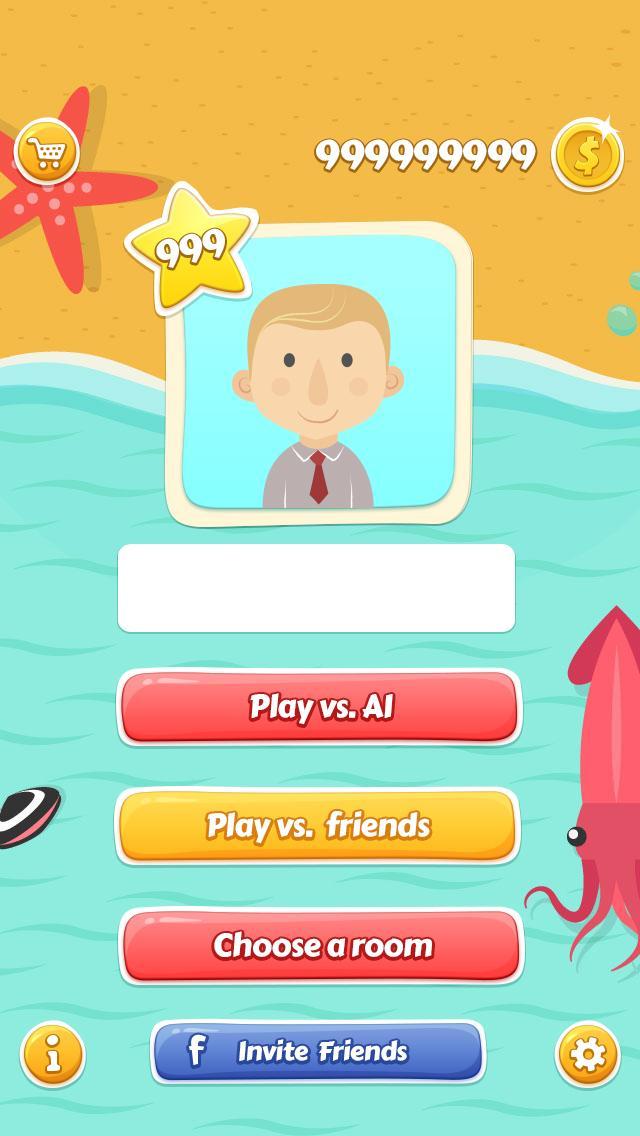The image size is (640, 1136).
Task: Start a Play vs. AI game
Action: (x=320, y=707)
